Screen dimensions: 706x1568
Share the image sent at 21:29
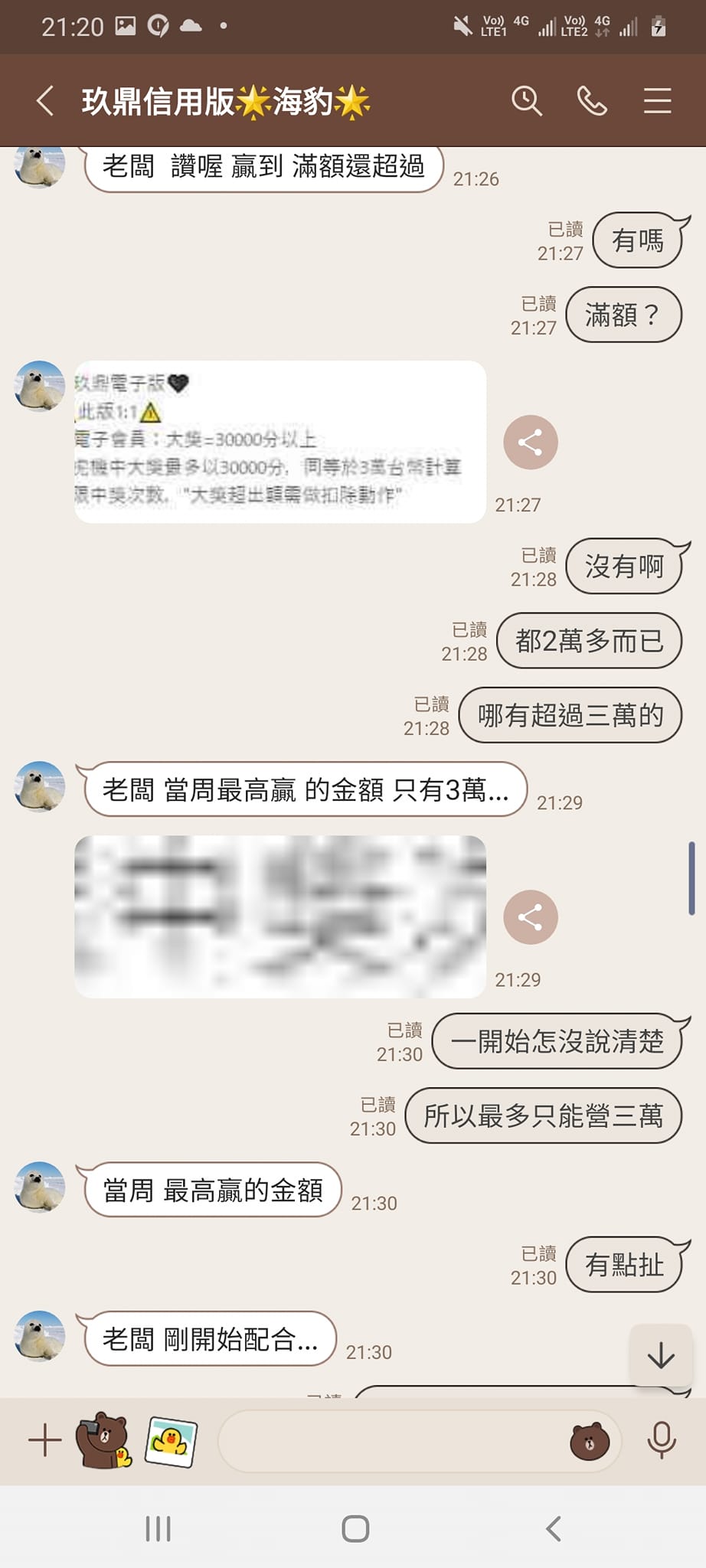(530, 917)
